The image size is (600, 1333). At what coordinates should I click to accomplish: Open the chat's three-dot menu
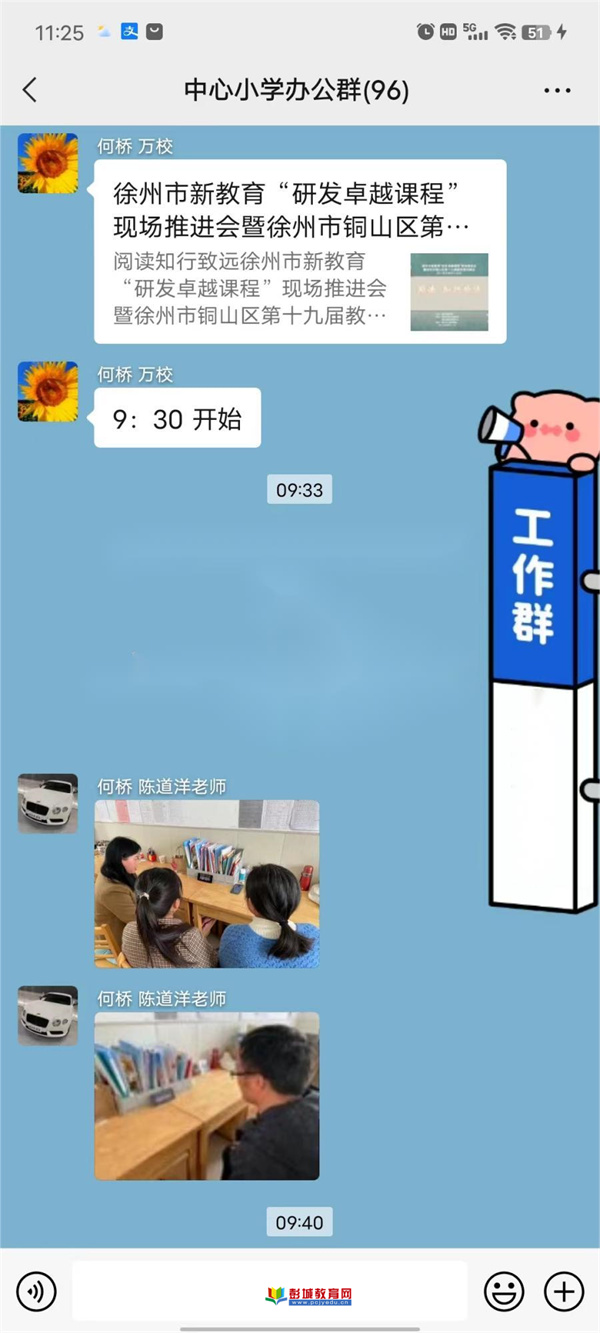coord(557,90)
